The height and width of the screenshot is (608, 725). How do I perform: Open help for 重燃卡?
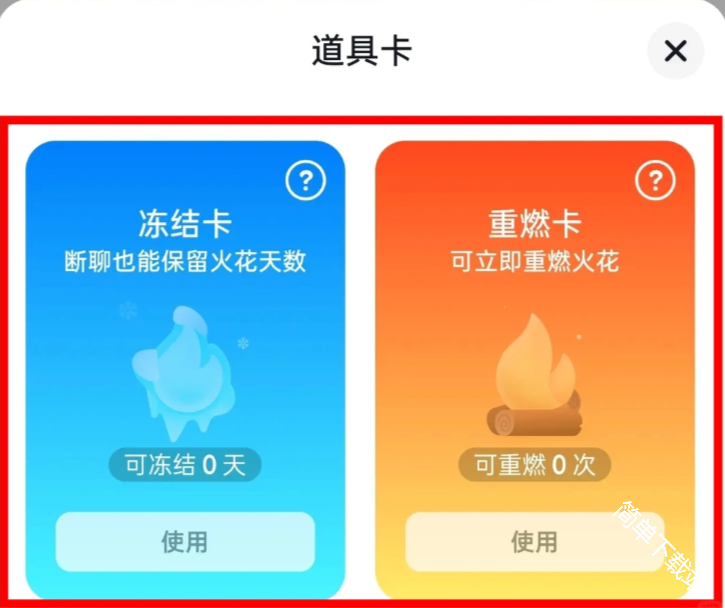tap(655, 181)
